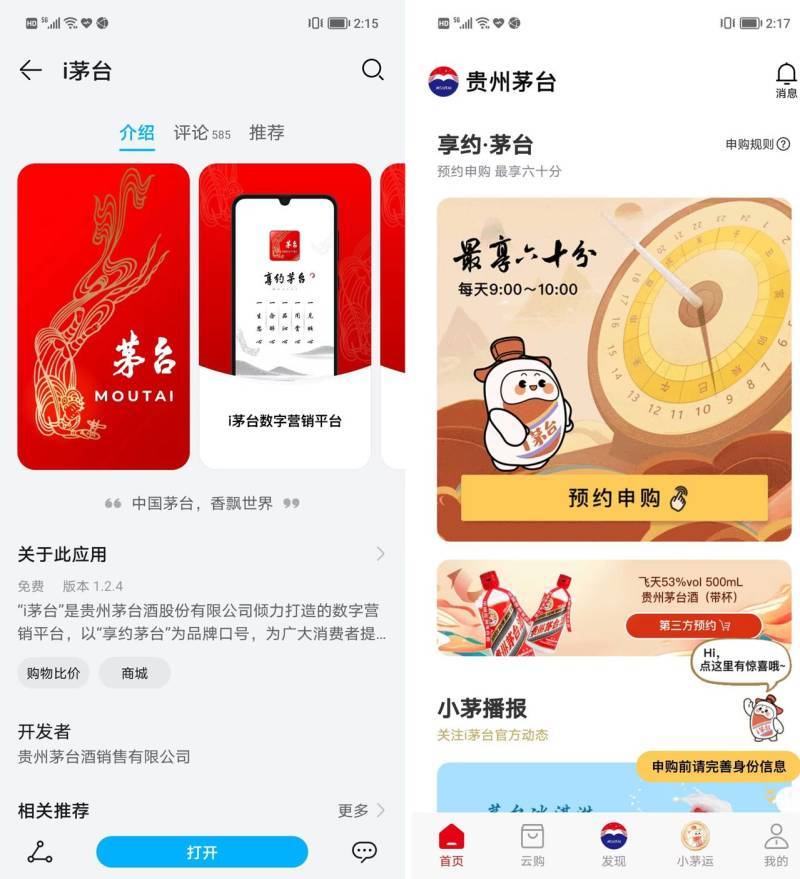
Task: Tap the 第三方预约 button
Action: point(693,626)
